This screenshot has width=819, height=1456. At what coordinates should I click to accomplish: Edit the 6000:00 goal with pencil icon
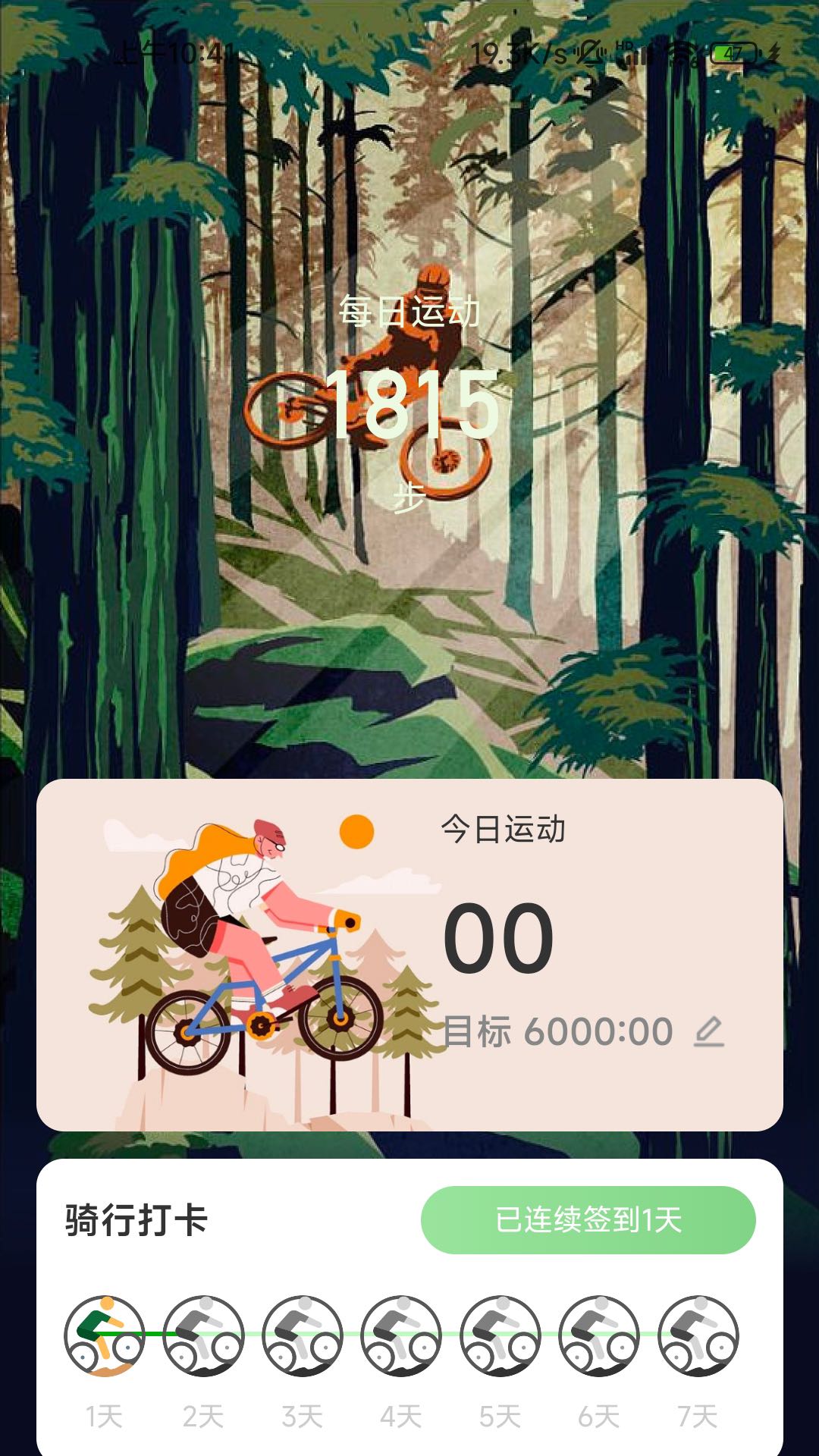click(709, 1032)
